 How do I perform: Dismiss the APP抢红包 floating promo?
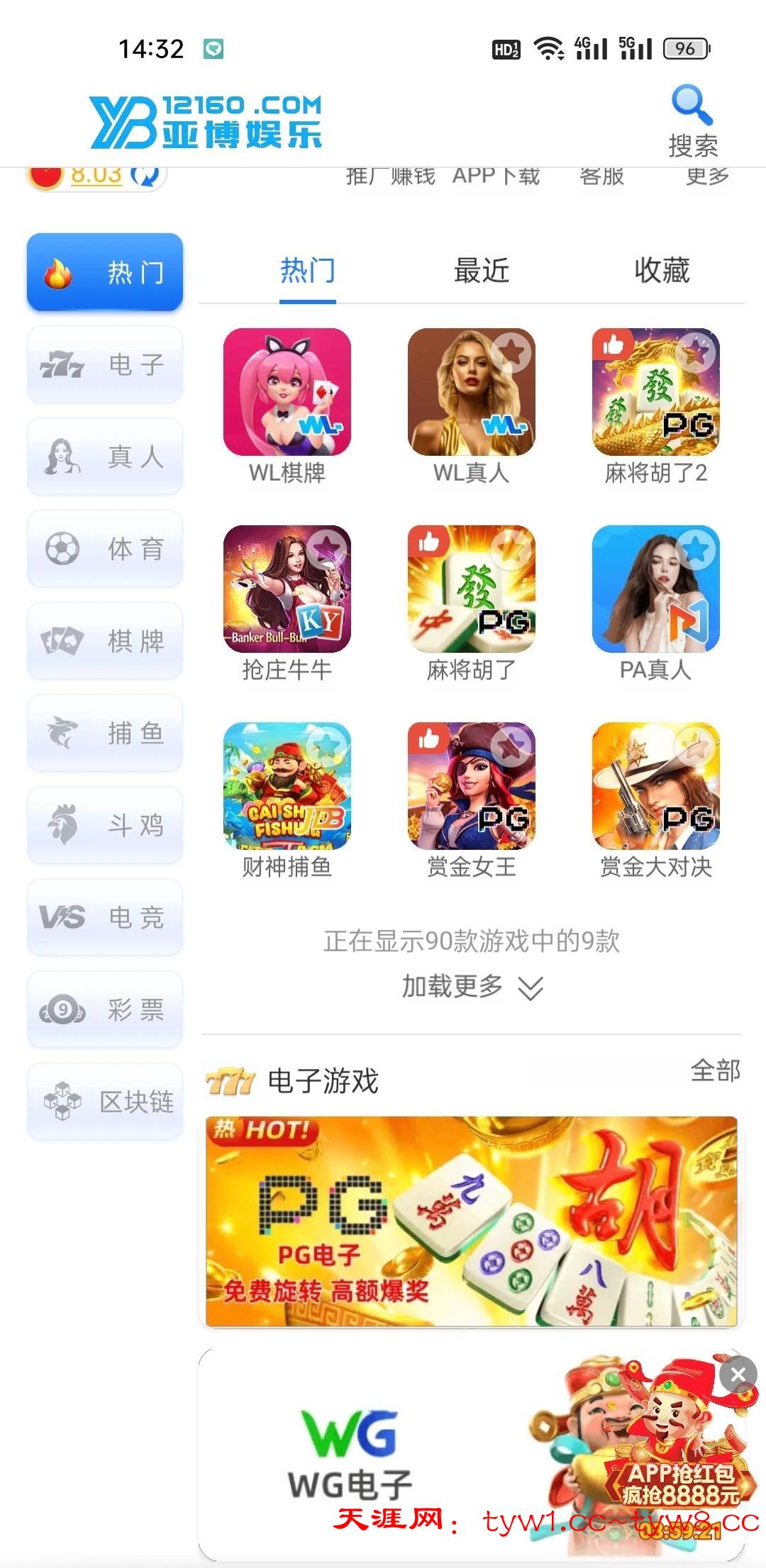pyautogui.click(x=738, y=1374)
